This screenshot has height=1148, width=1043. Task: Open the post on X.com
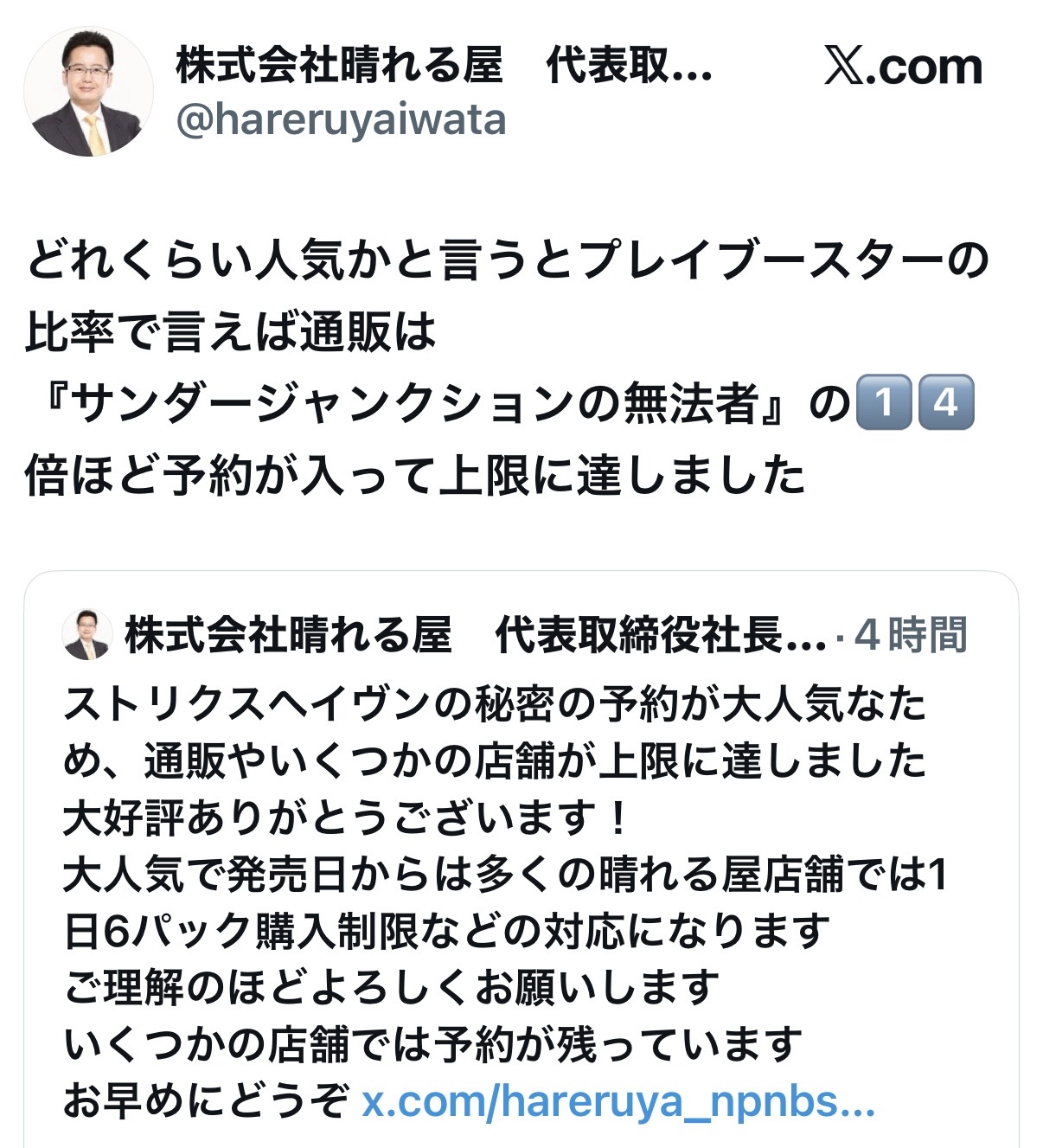click(902, 67)
